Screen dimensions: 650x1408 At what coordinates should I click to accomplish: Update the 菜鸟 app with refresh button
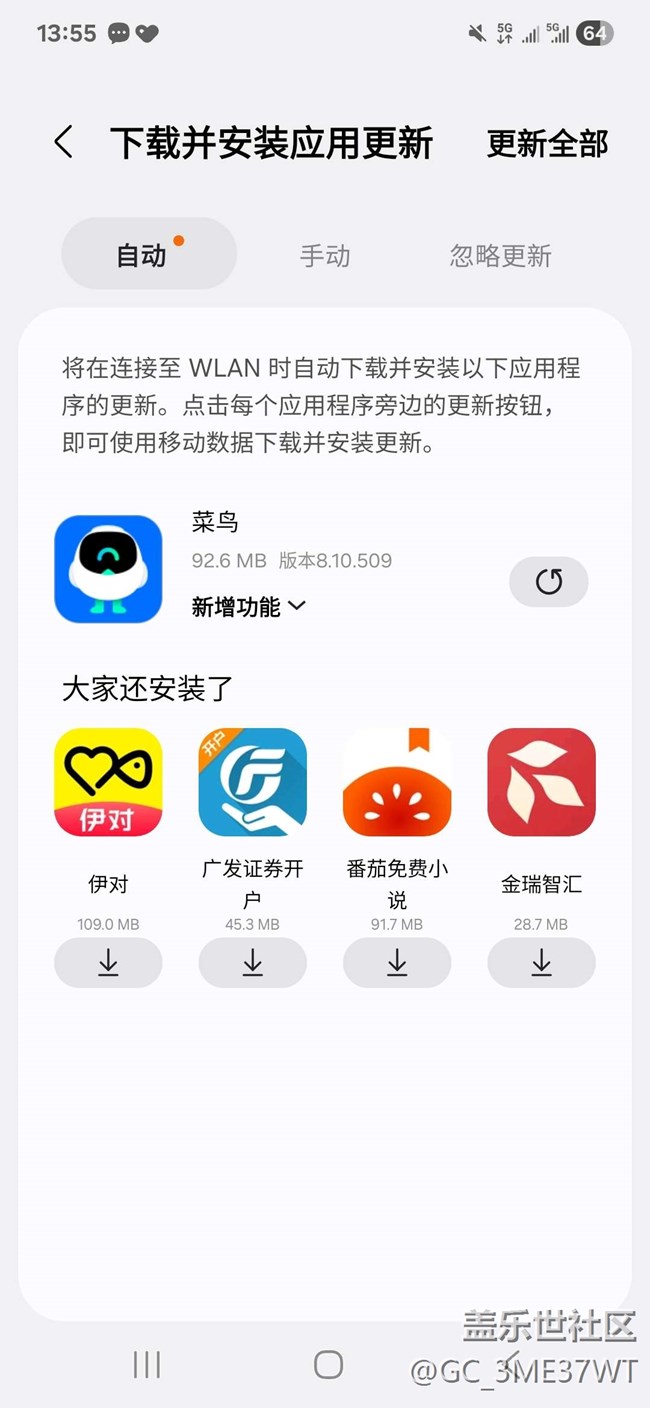tap(549, 582)
